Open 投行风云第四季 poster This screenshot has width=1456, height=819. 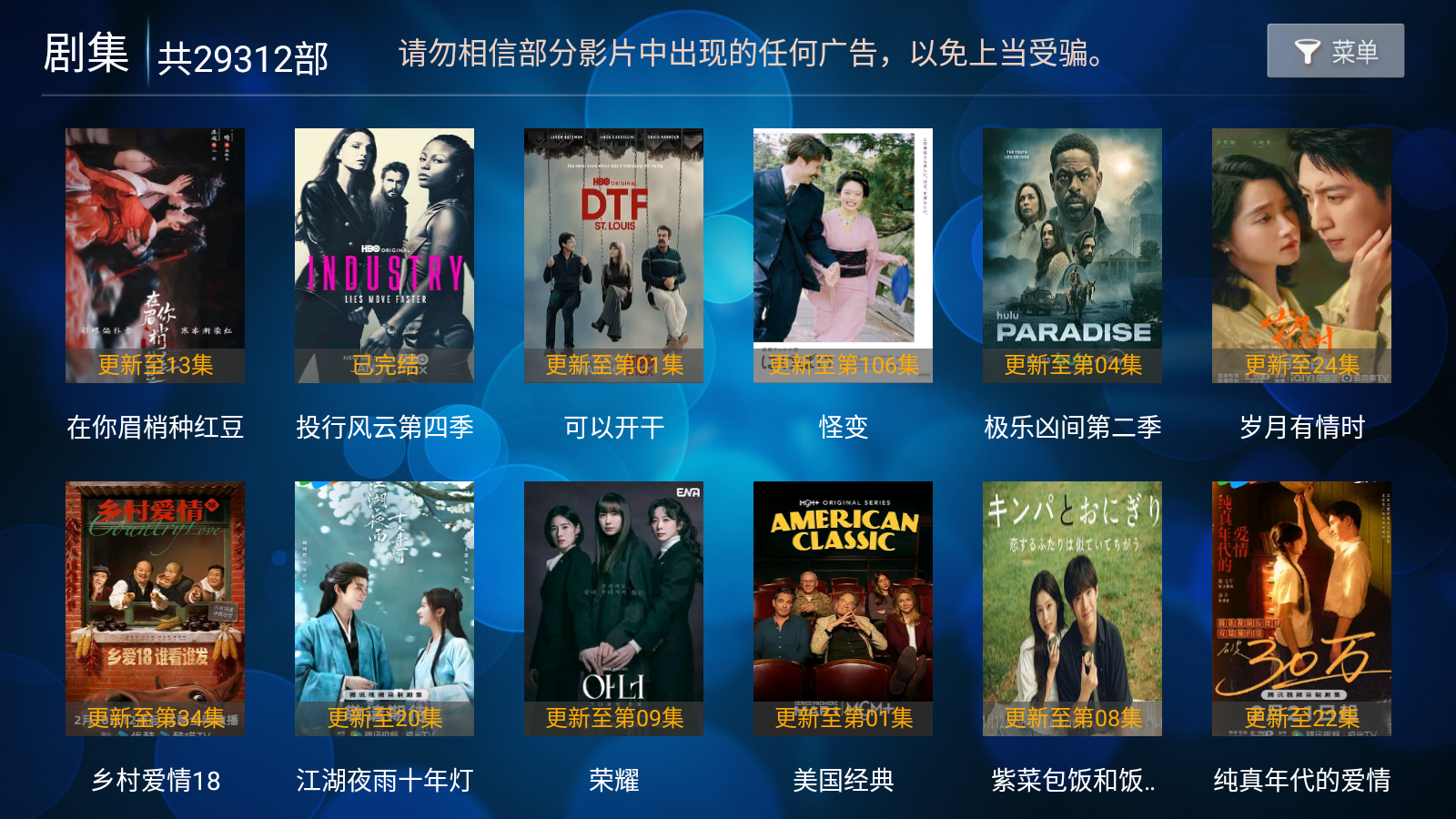(384, 256)
